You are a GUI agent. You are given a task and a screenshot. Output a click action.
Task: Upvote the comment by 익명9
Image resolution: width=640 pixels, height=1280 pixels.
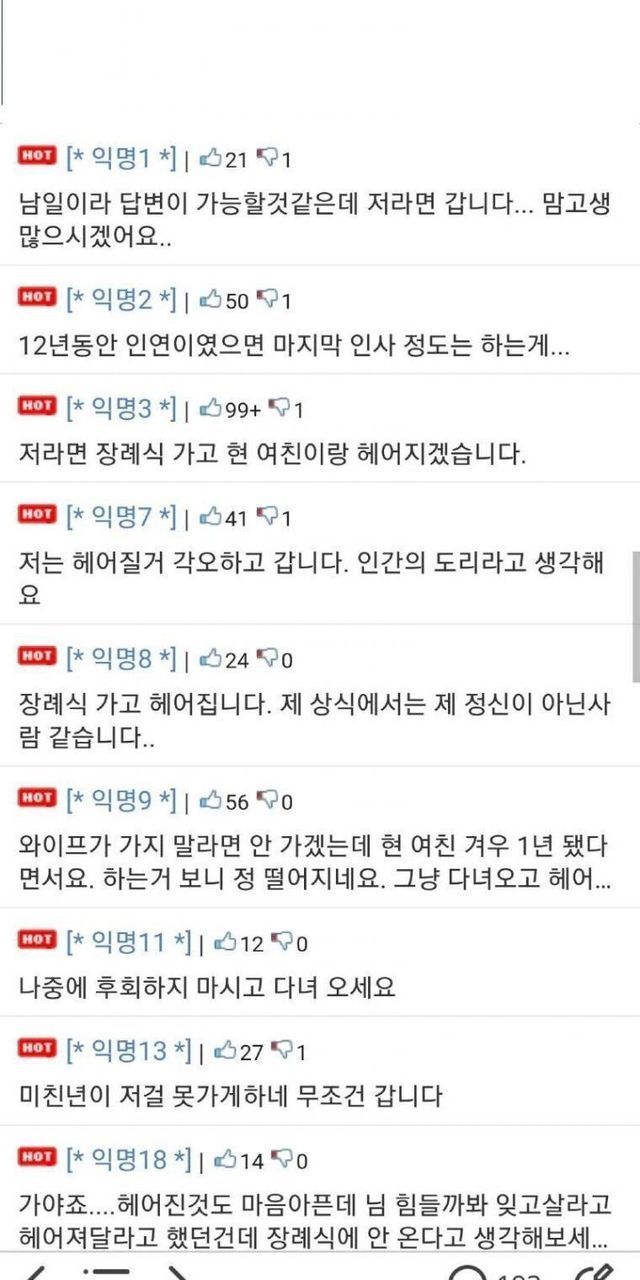pos(211,800)
